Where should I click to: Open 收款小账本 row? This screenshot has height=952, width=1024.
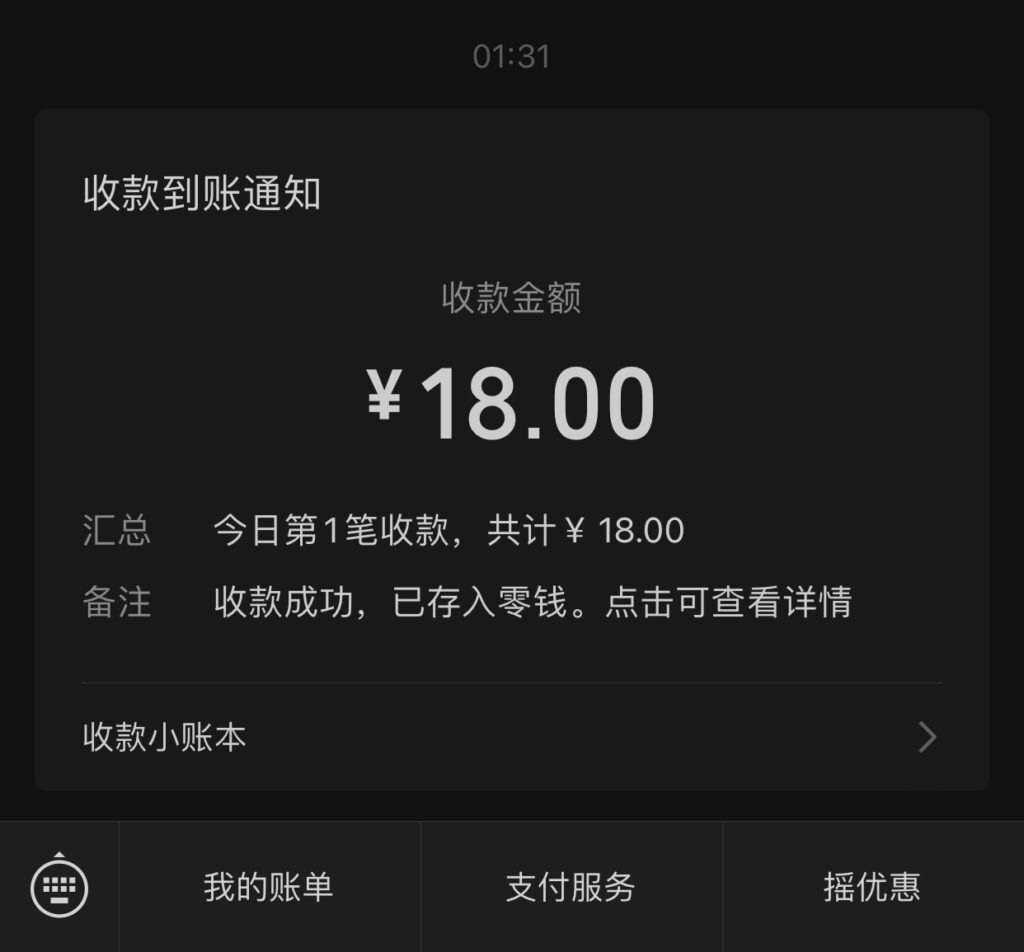tap(511, 738)
